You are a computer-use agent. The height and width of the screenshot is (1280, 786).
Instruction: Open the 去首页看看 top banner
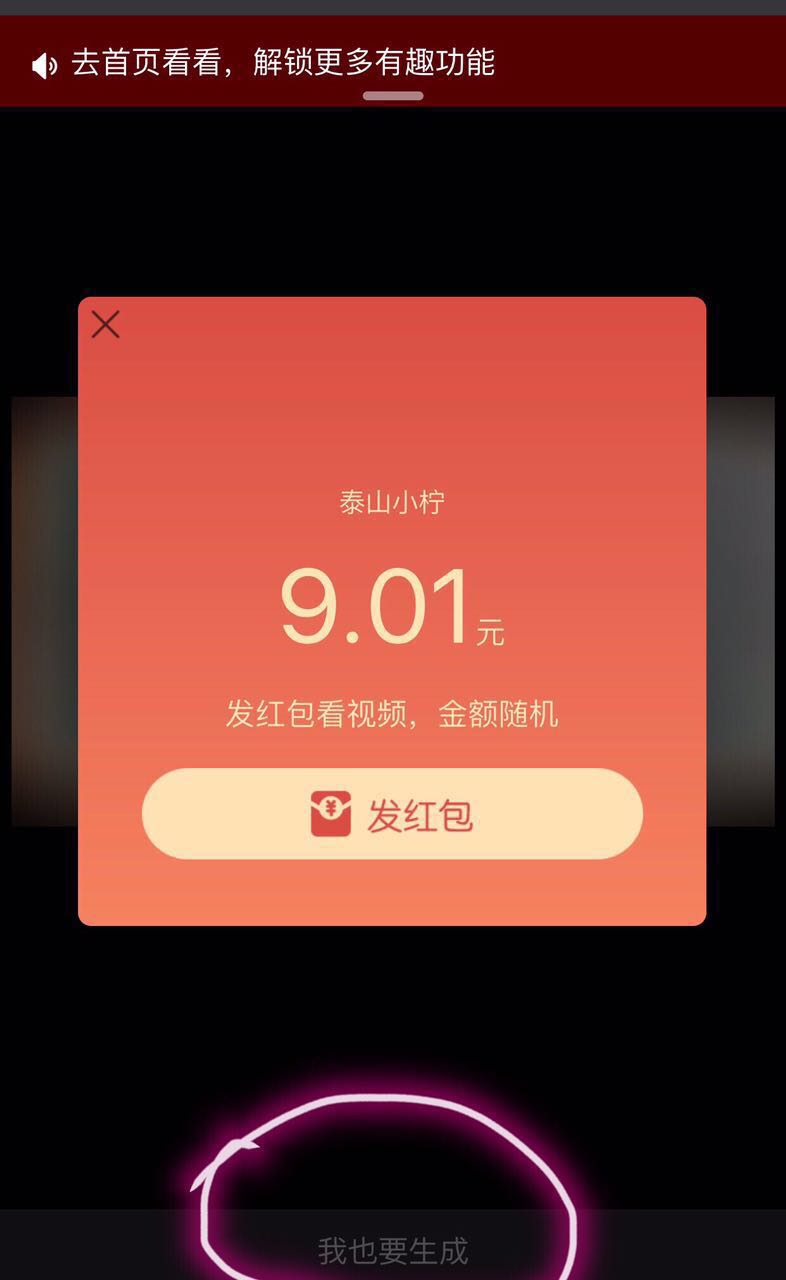pos(283,63)
